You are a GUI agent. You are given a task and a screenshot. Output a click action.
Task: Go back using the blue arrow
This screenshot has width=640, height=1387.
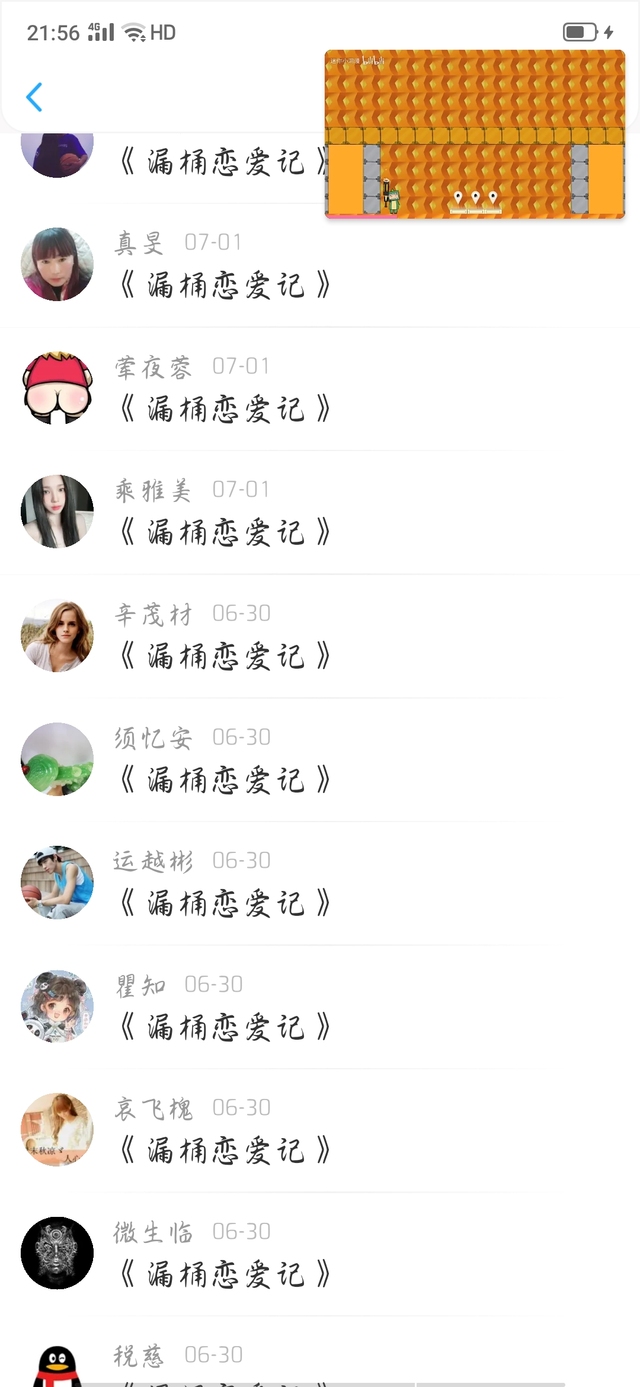(x=34, y=97)
